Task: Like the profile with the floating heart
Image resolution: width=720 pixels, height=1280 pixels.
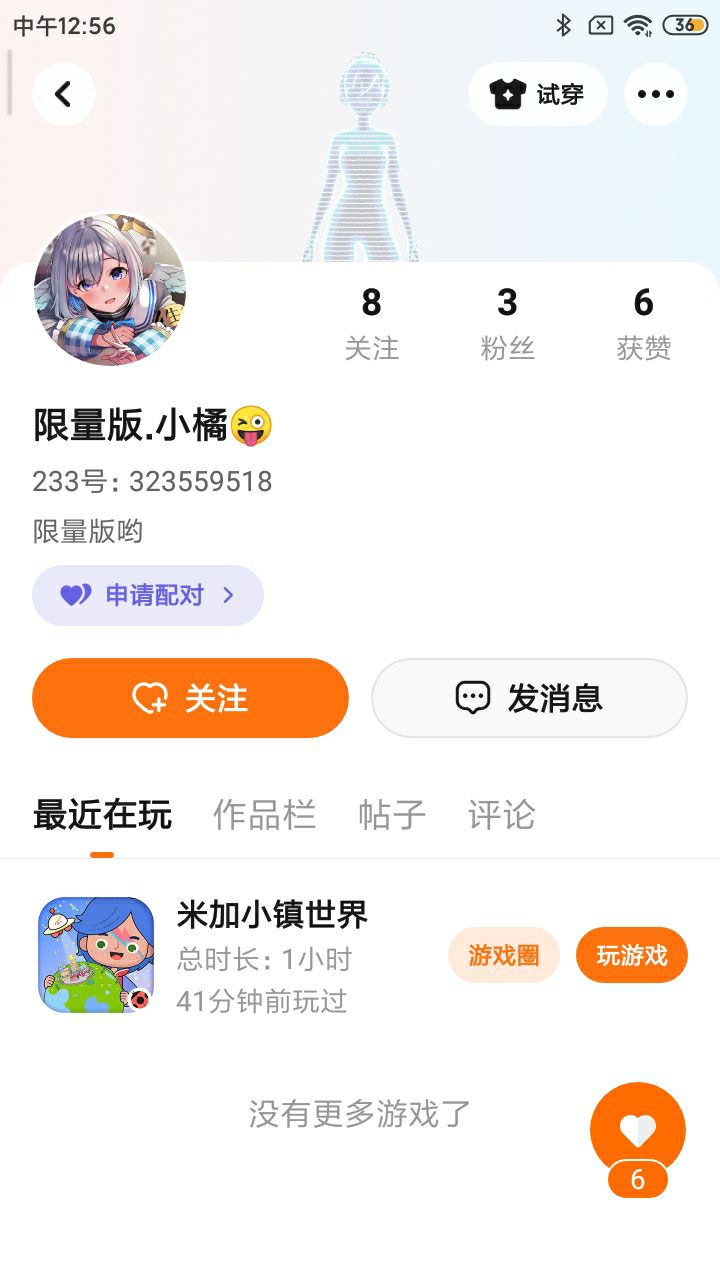Action: click(x=637, y=1130)
